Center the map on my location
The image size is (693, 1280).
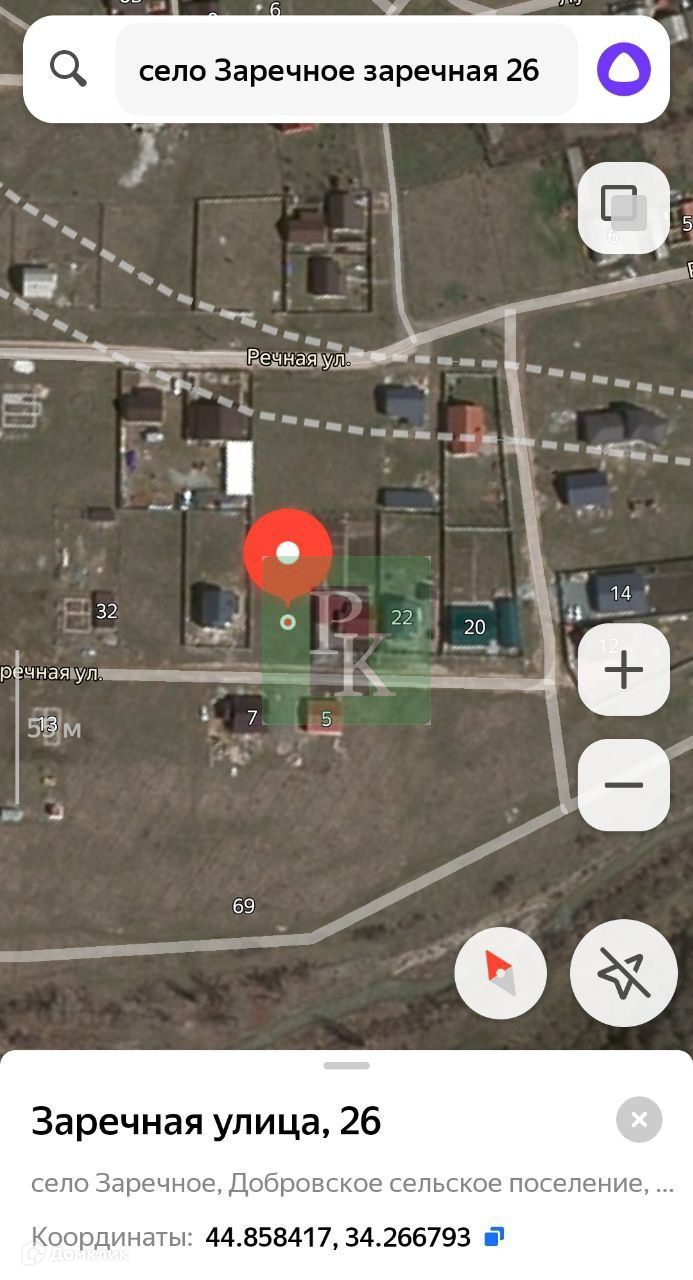623,972
